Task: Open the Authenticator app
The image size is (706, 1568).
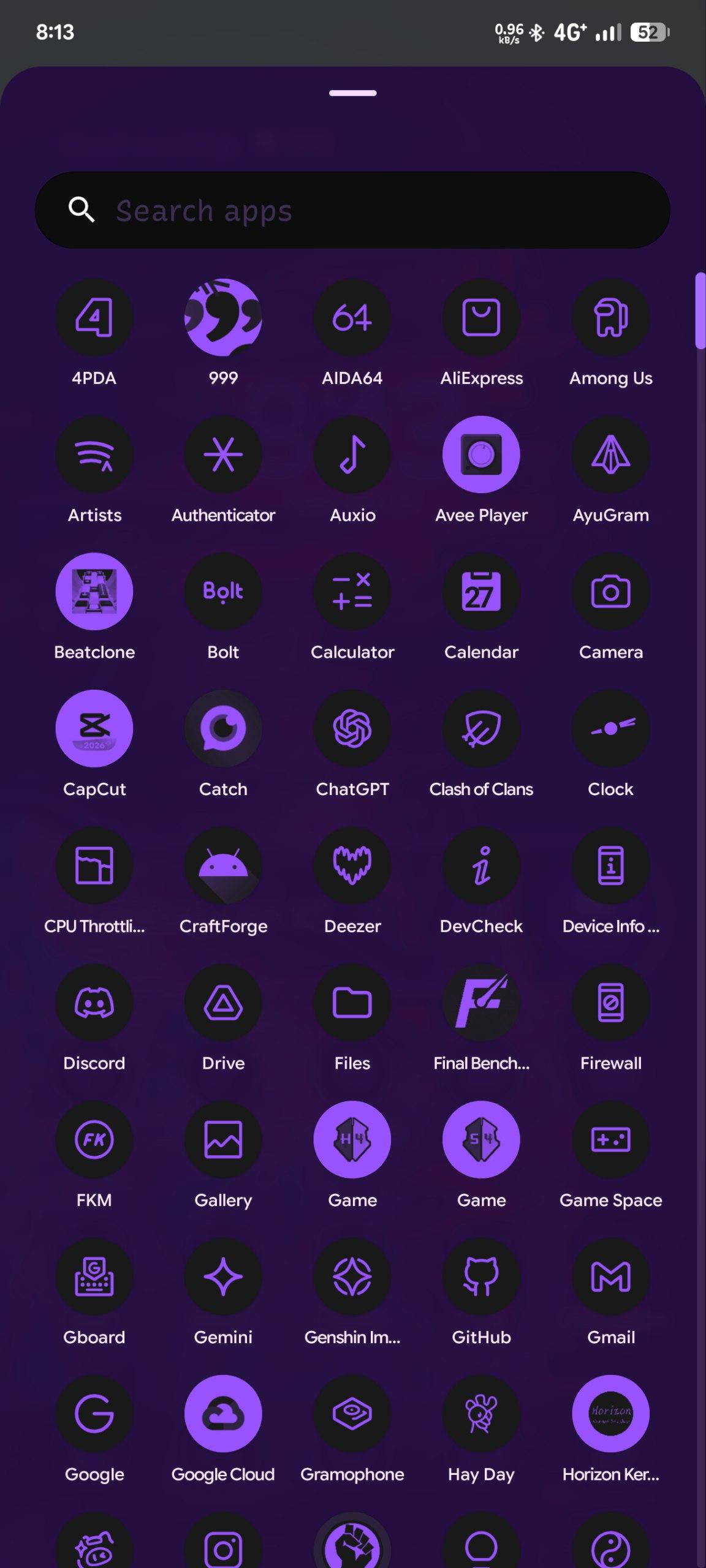Action: pyautogui.click(x=223, y=454)
